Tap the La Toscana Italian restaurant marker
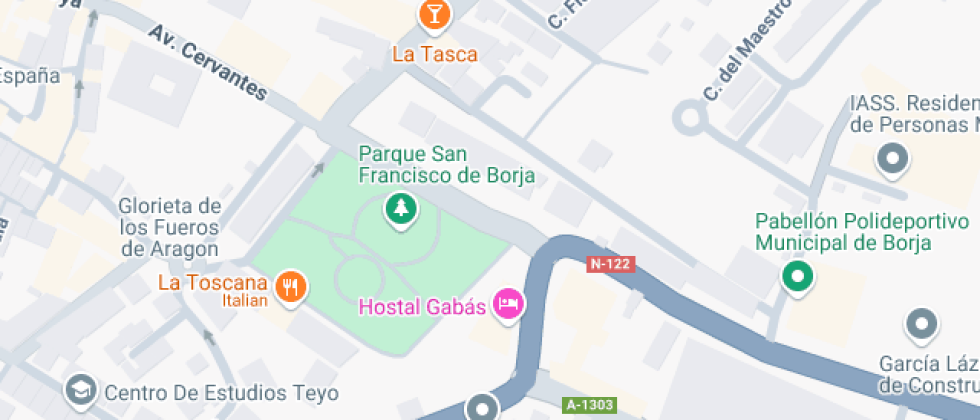Viewport: 980px width, 420px height. click(291, 288)
